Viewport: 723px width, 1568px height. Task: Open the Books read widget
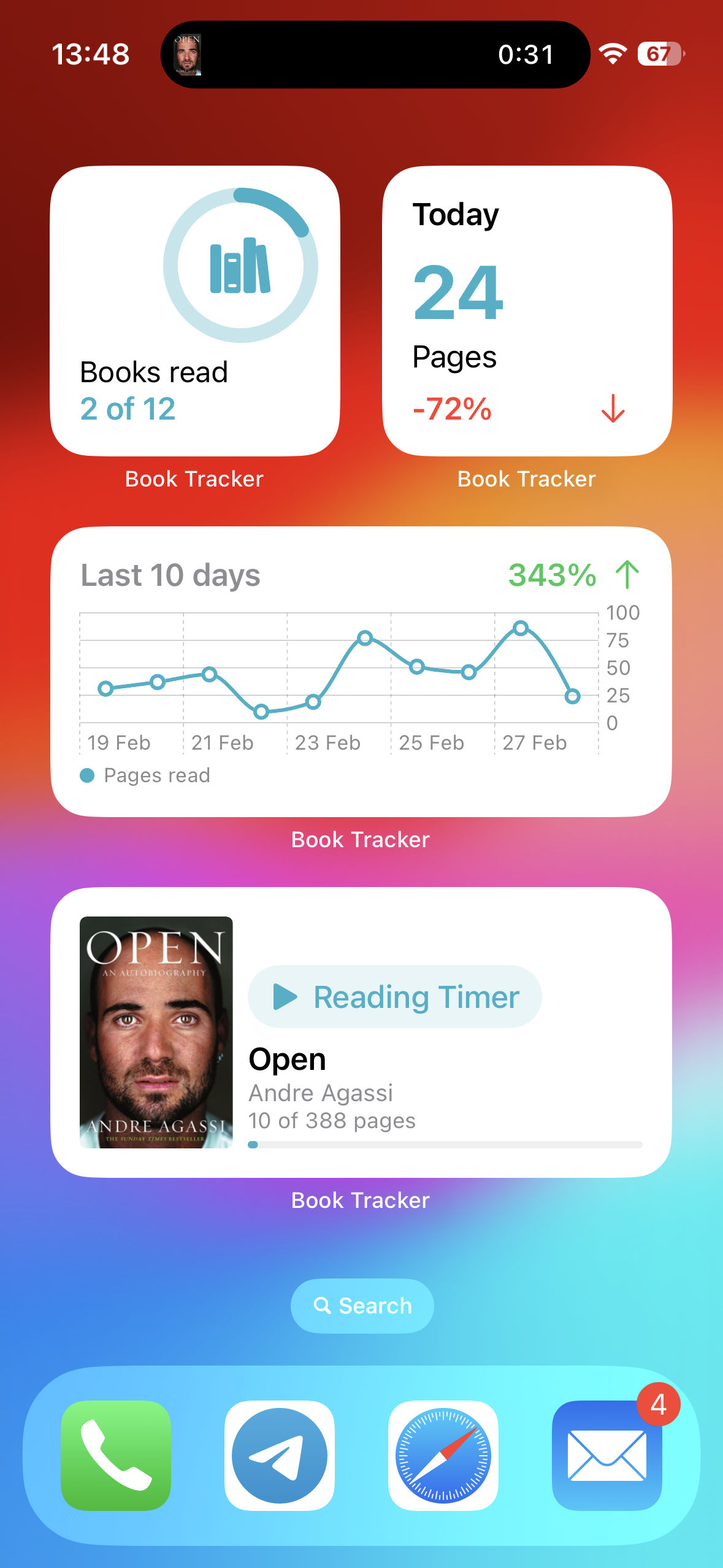(195, 310)
